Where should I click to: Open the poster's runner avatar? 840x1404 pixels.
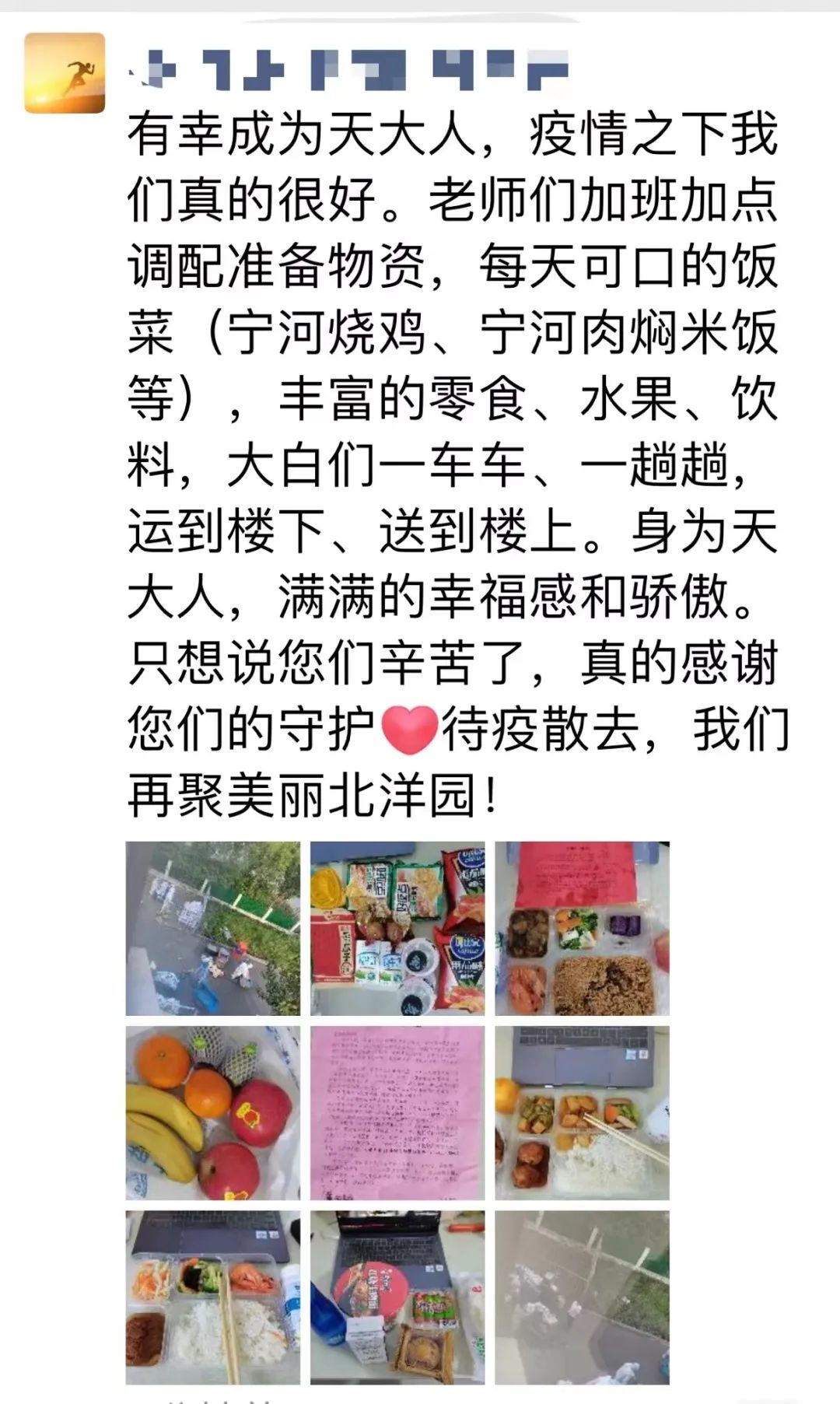(x=65, y=73)
